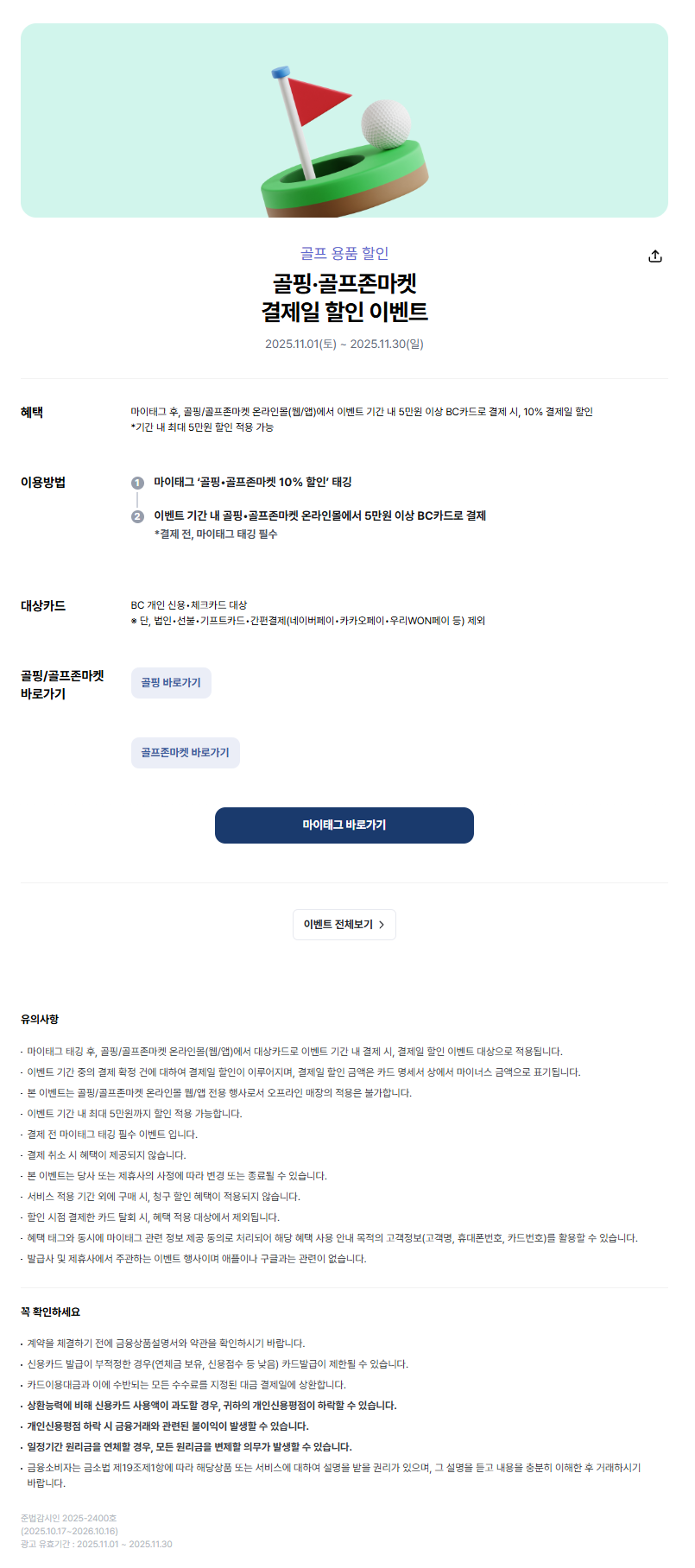View all events via 이벤트 전체보기

point(344,925)
